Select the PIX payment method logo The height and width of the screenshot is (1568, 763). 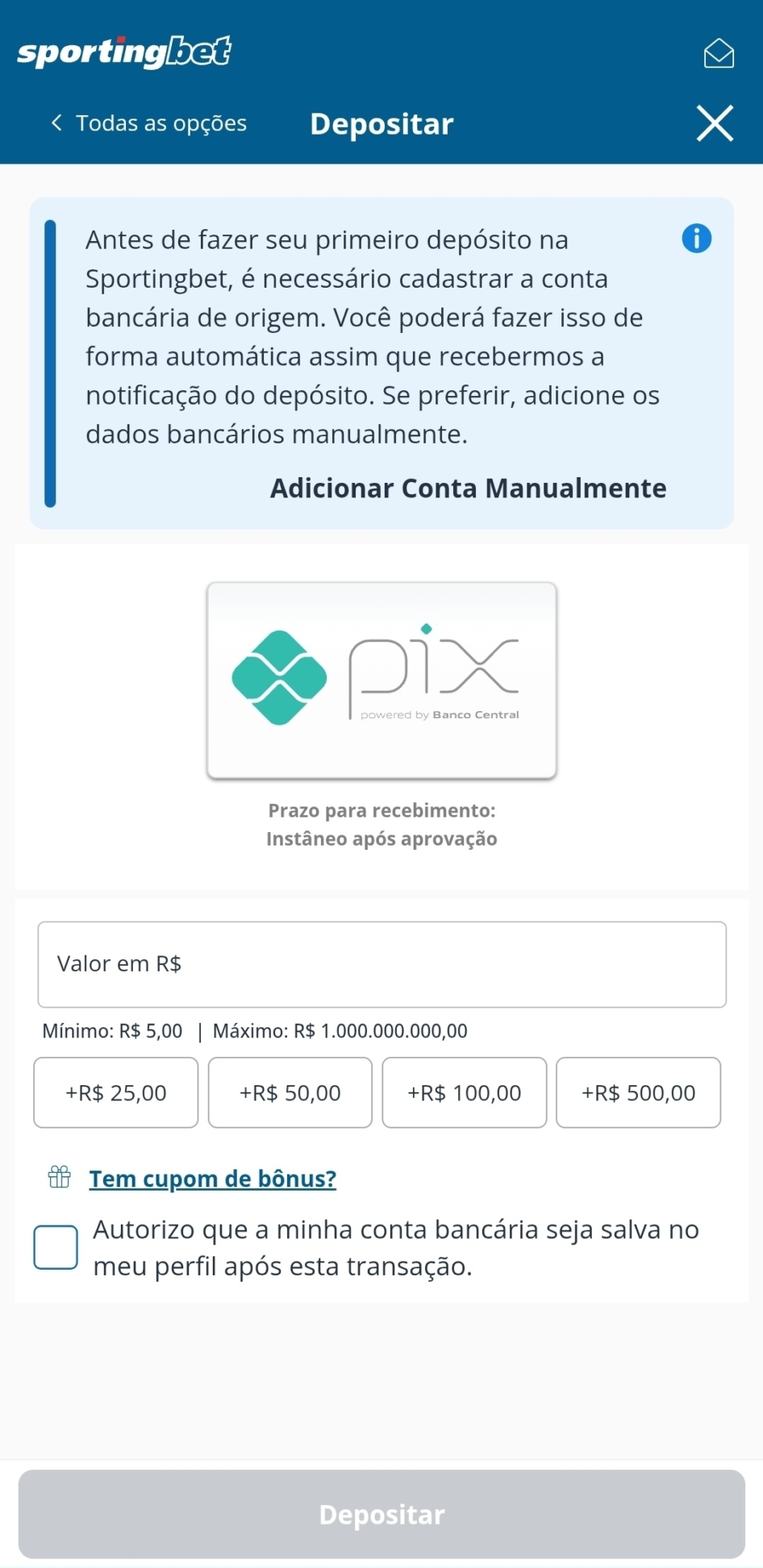pyautogui.click(x=381, y=679)
